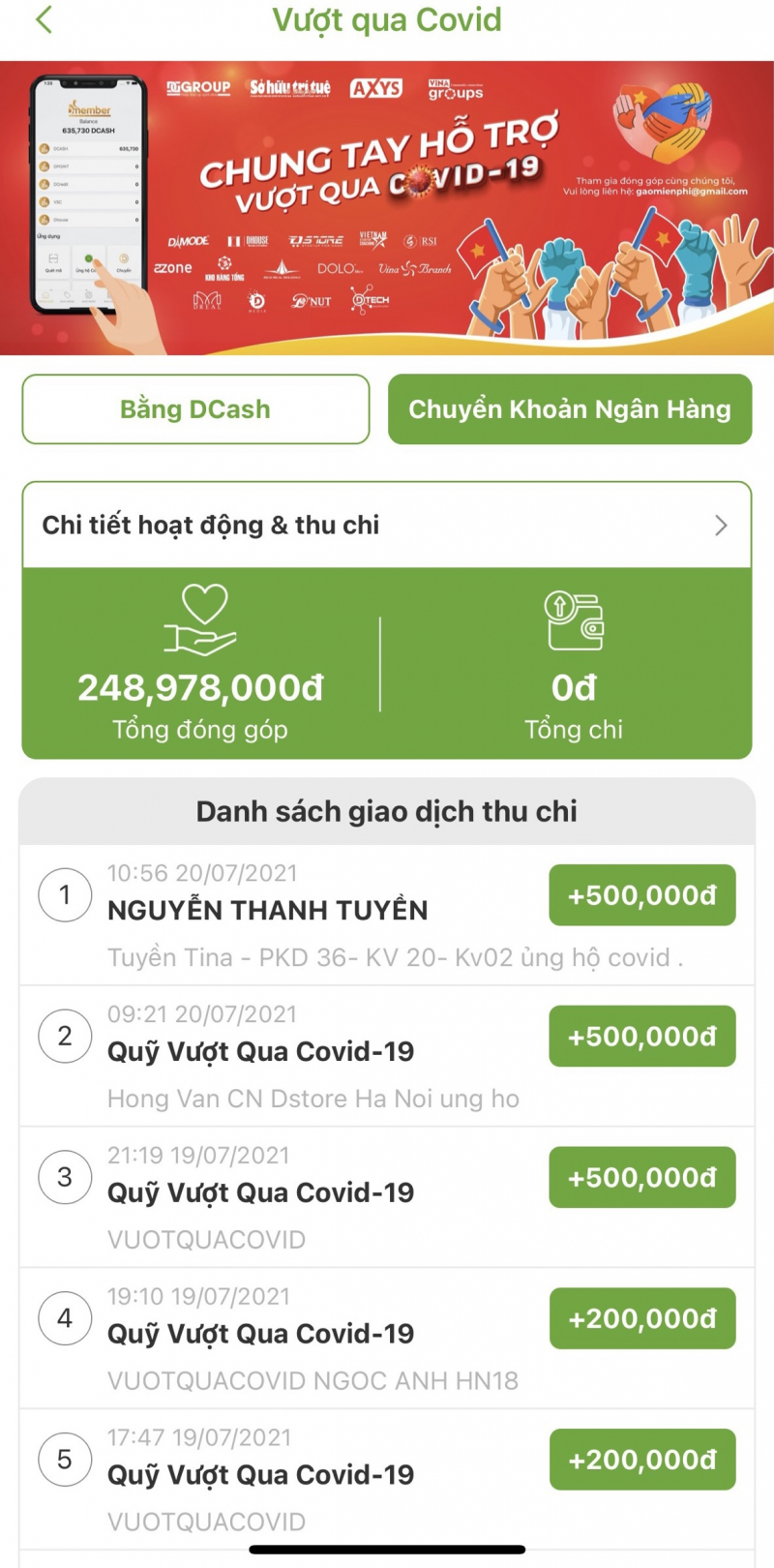Open the Hong Van CN Dstore transaction

pos(386,1056)
